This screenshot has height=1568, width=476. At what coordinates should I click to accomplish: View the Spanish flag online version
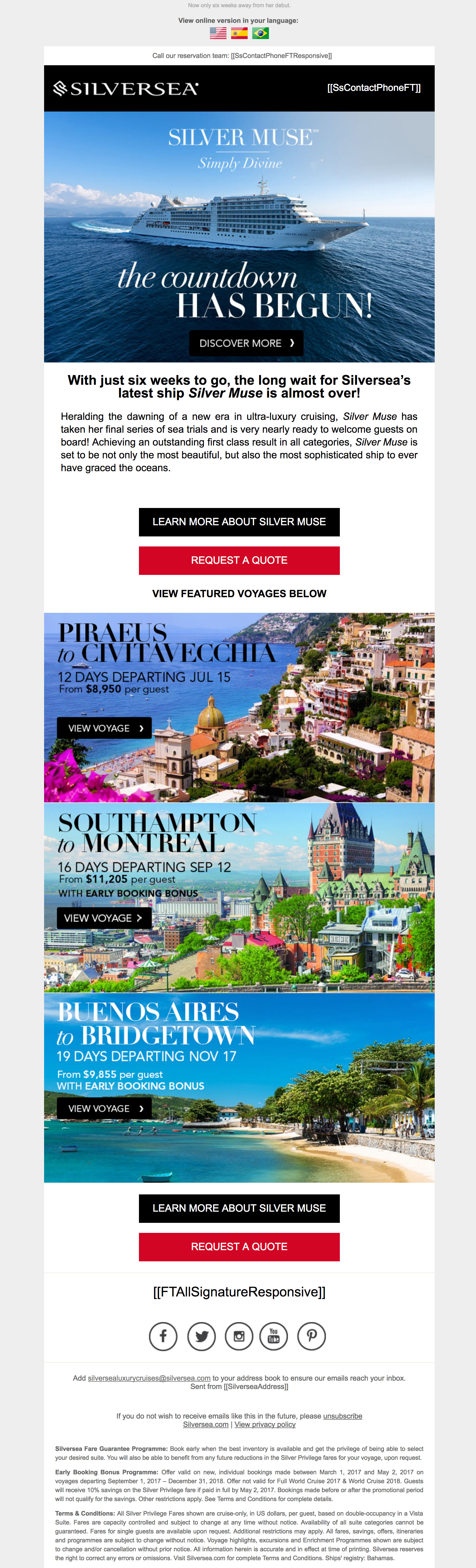point(239,33)
